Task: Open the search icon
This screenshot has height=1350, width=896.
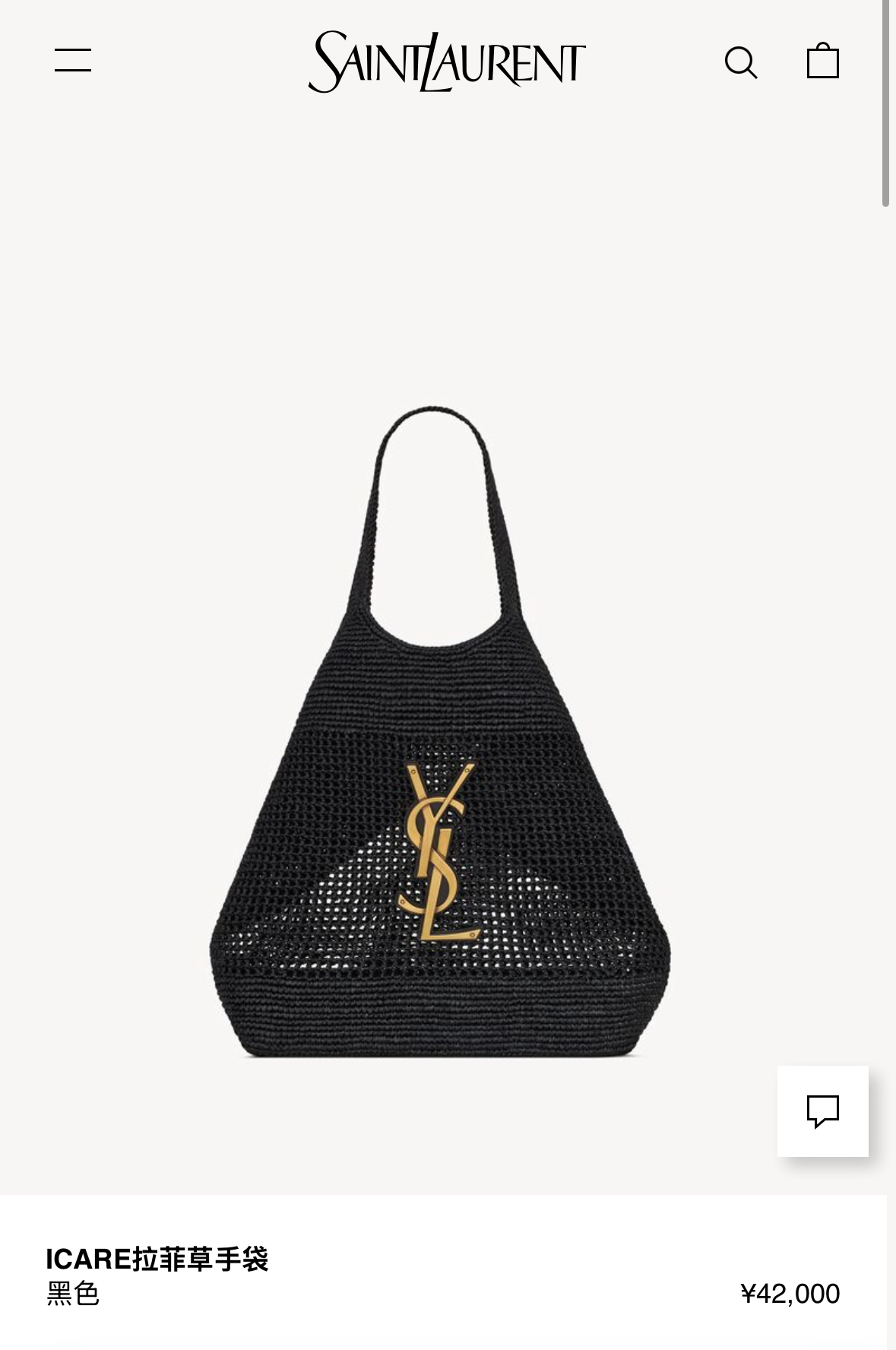Action: point(740,62)
